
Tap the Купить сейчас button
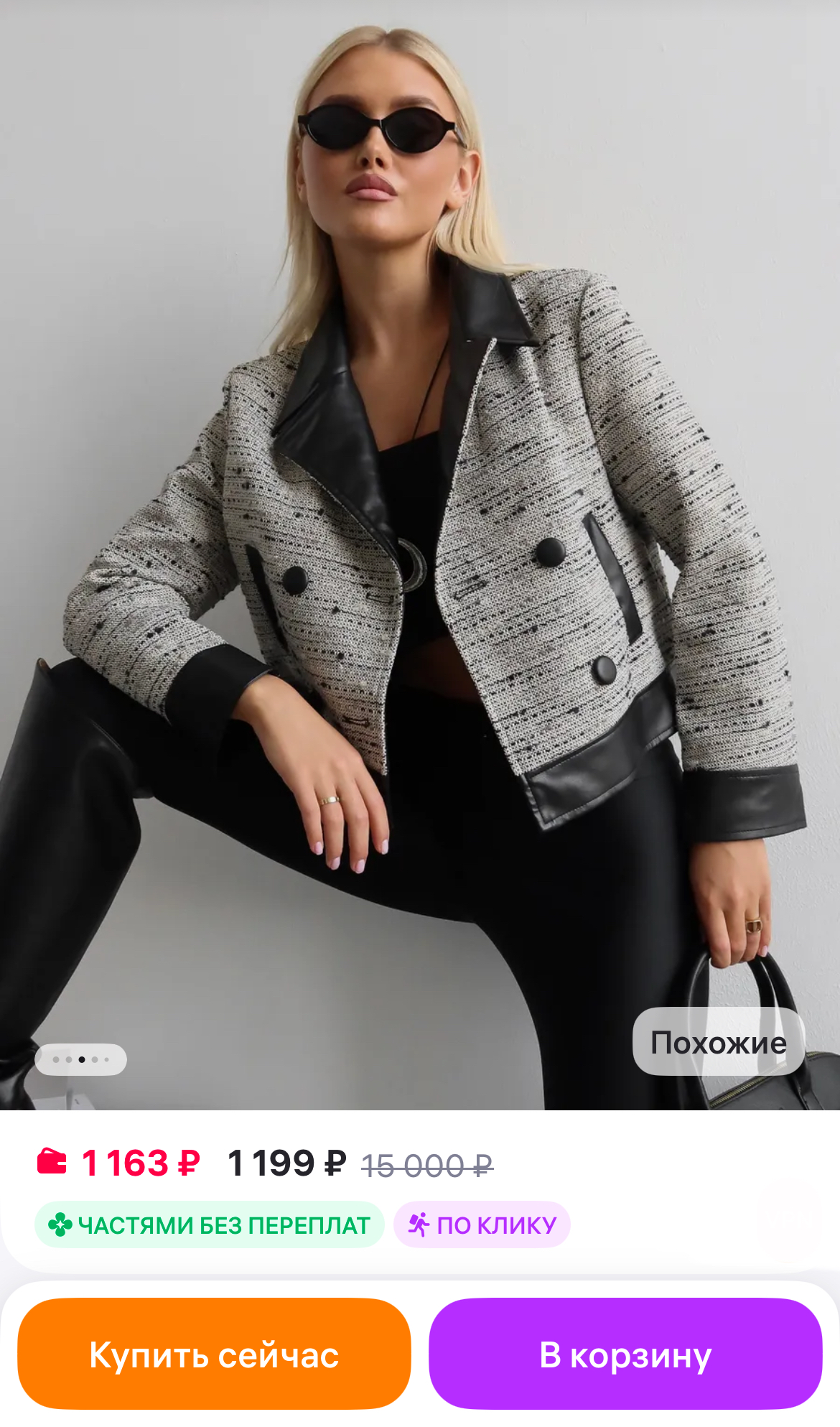pyautogui.click(x=214, y=1353)
